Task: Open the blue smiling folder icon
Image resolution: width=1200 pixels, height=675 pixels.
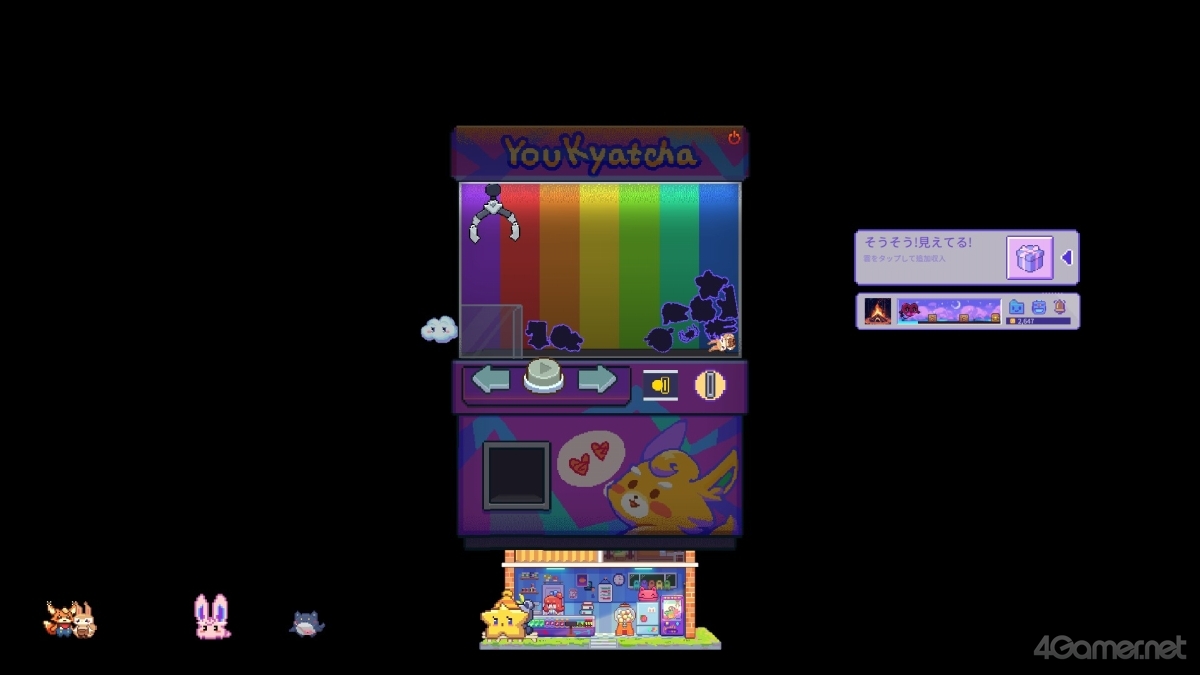Action: 1017,307
